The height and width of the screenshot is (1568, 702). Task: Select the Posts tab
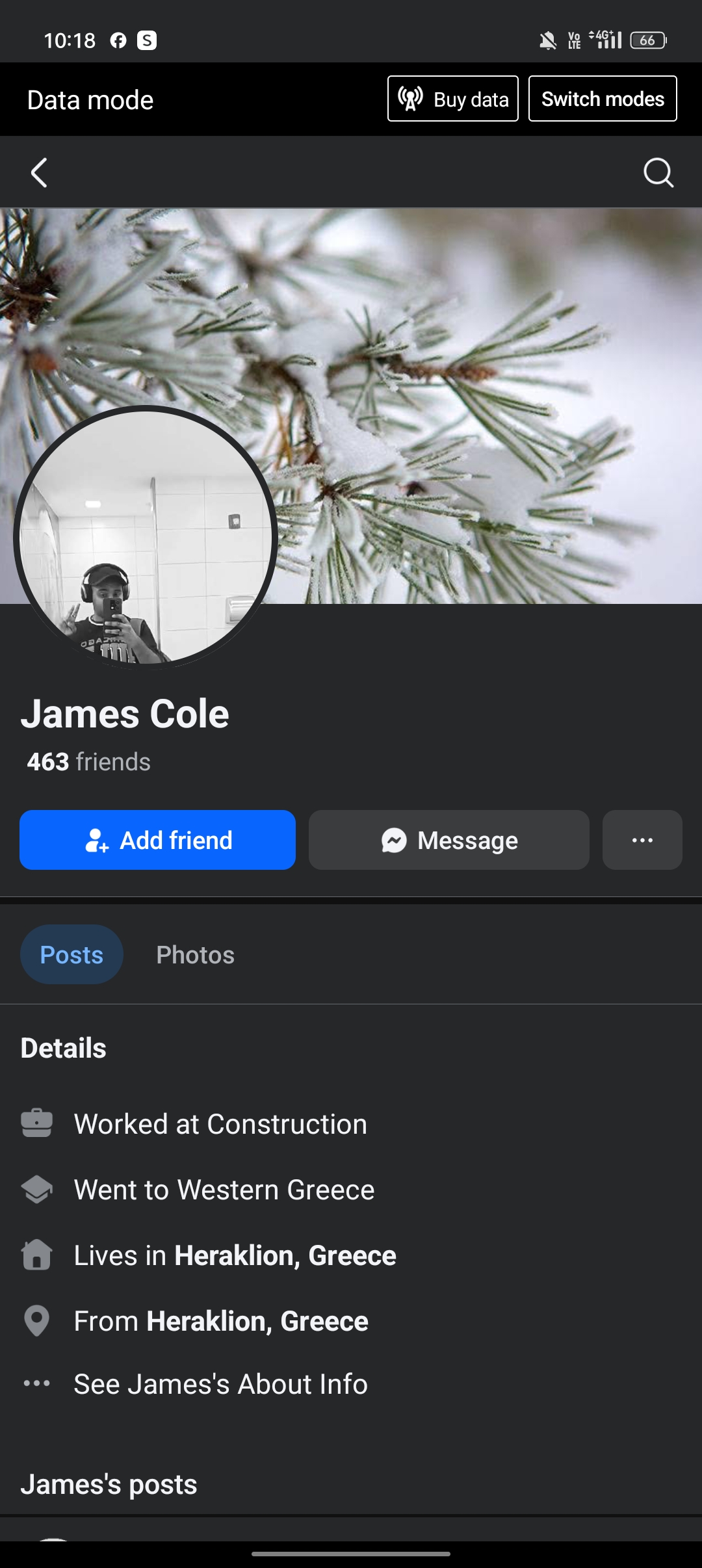click(71, 954)
